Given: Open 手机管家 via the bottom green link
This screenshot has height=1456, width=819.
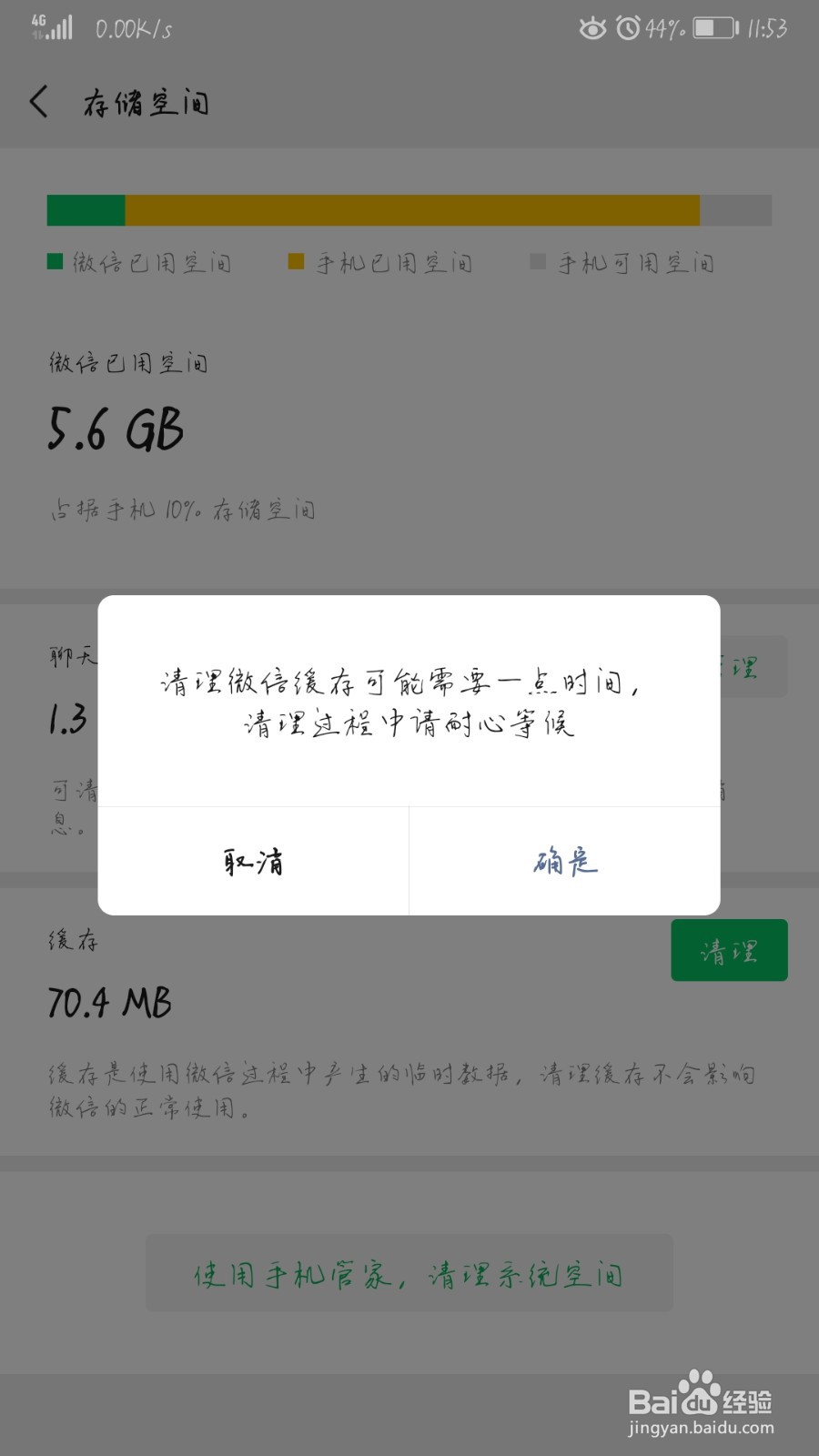Looking at the screenshot, I should [409, 1274].
